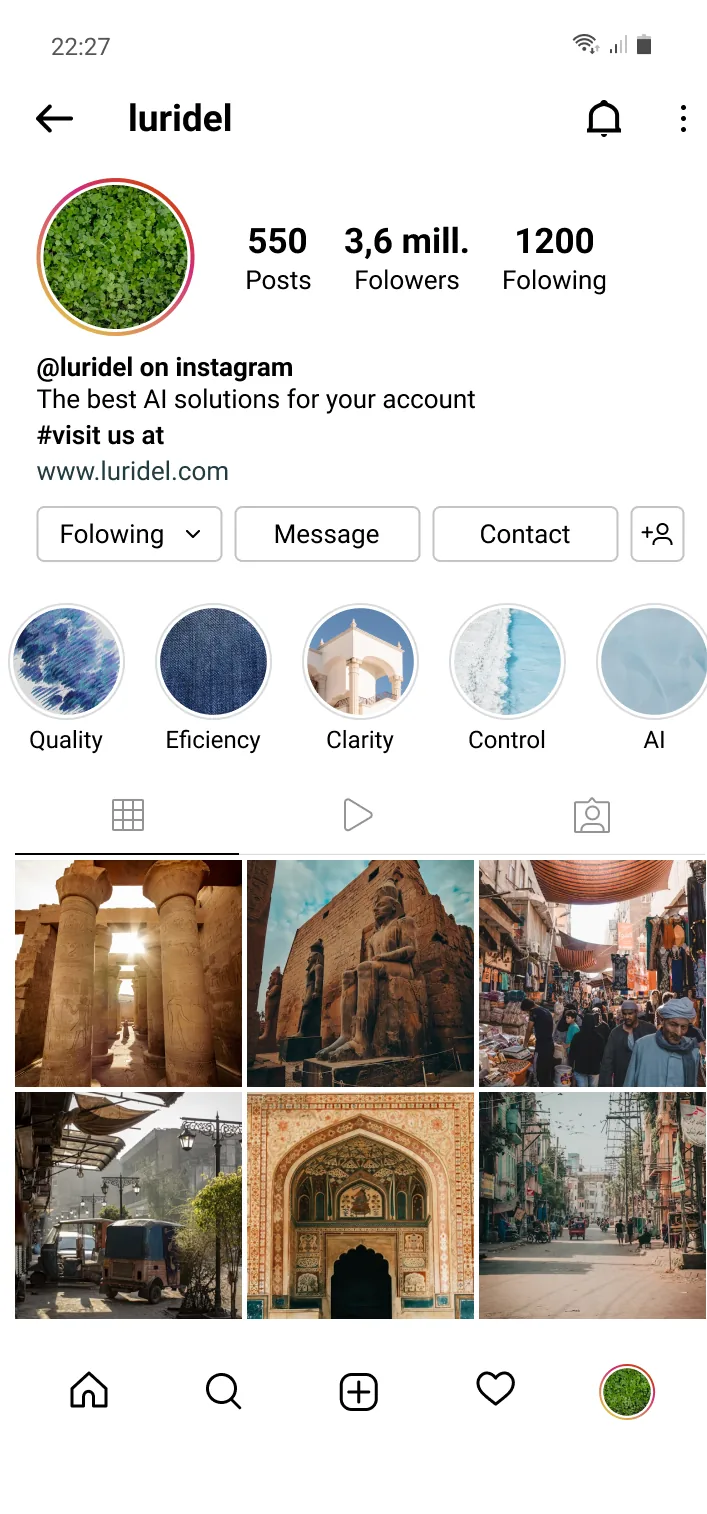Go back using the arrow icon
707x1514 pixels.
click(55, 119)
